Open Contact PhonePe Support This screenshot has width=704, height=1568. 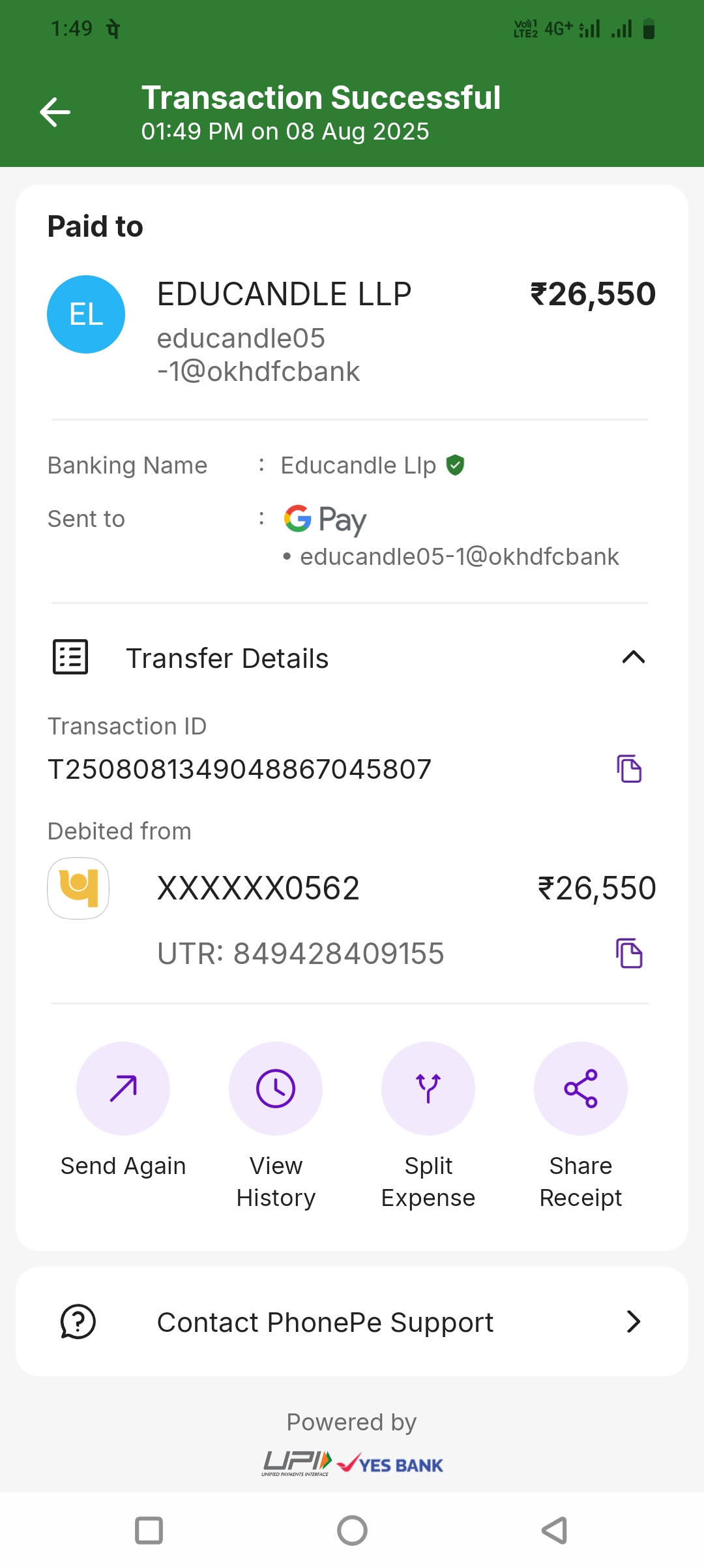point(352,1322)
